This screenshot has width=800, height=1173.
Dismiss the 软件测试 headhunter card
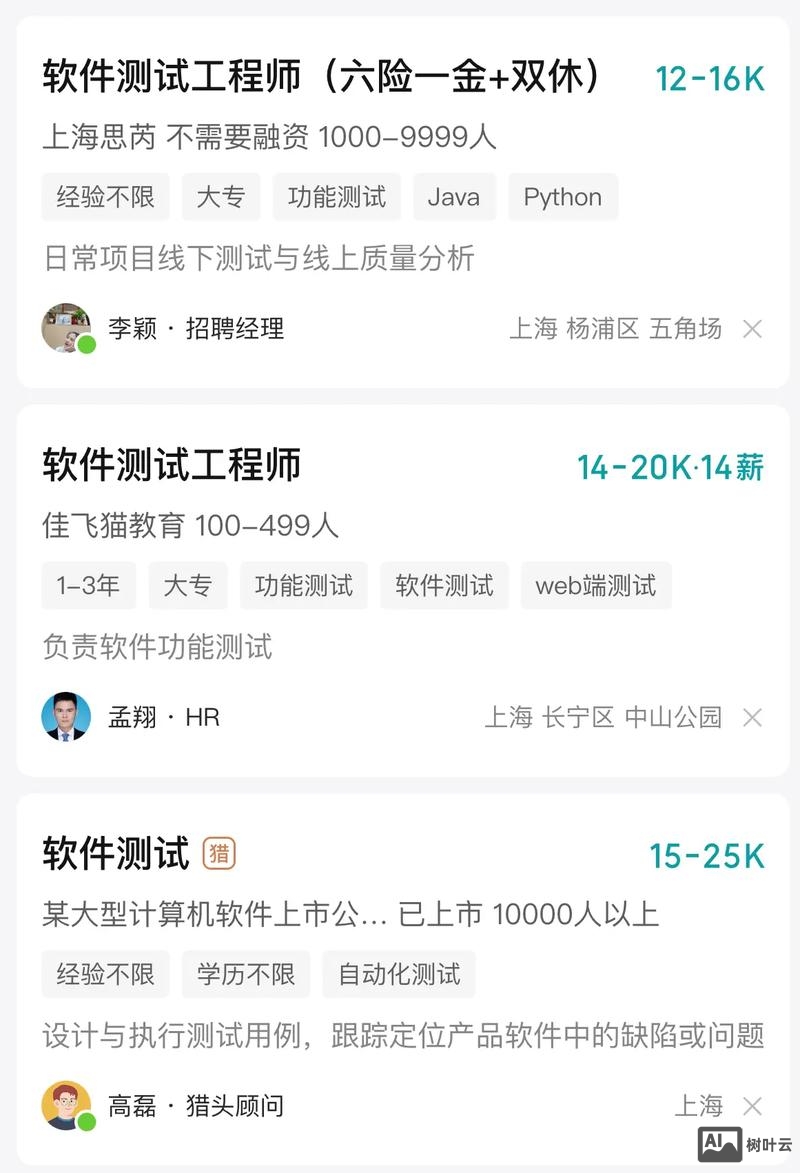tap(752, 1106)
